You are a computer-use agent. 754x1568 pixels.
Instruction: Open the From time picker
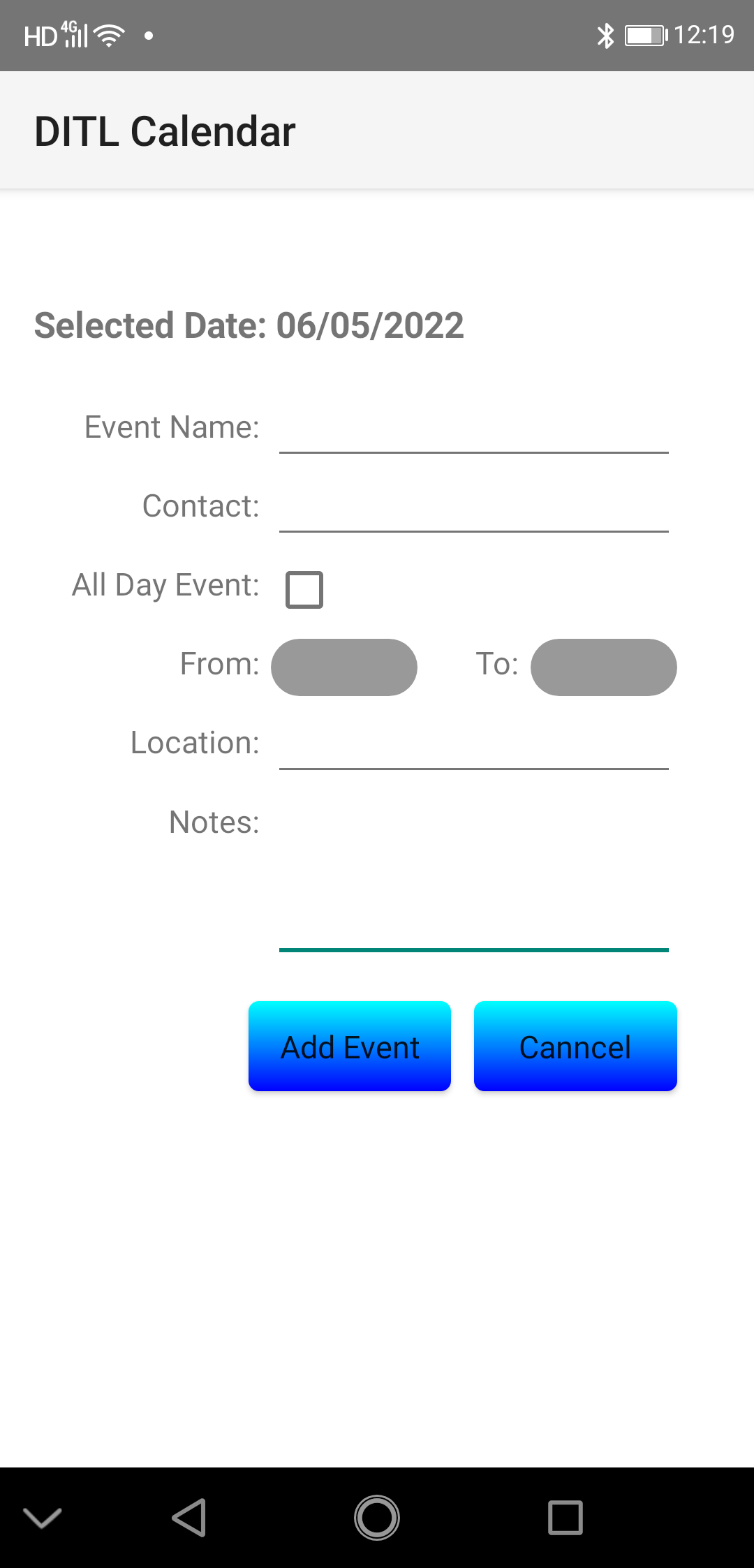(x=344, y=667)
